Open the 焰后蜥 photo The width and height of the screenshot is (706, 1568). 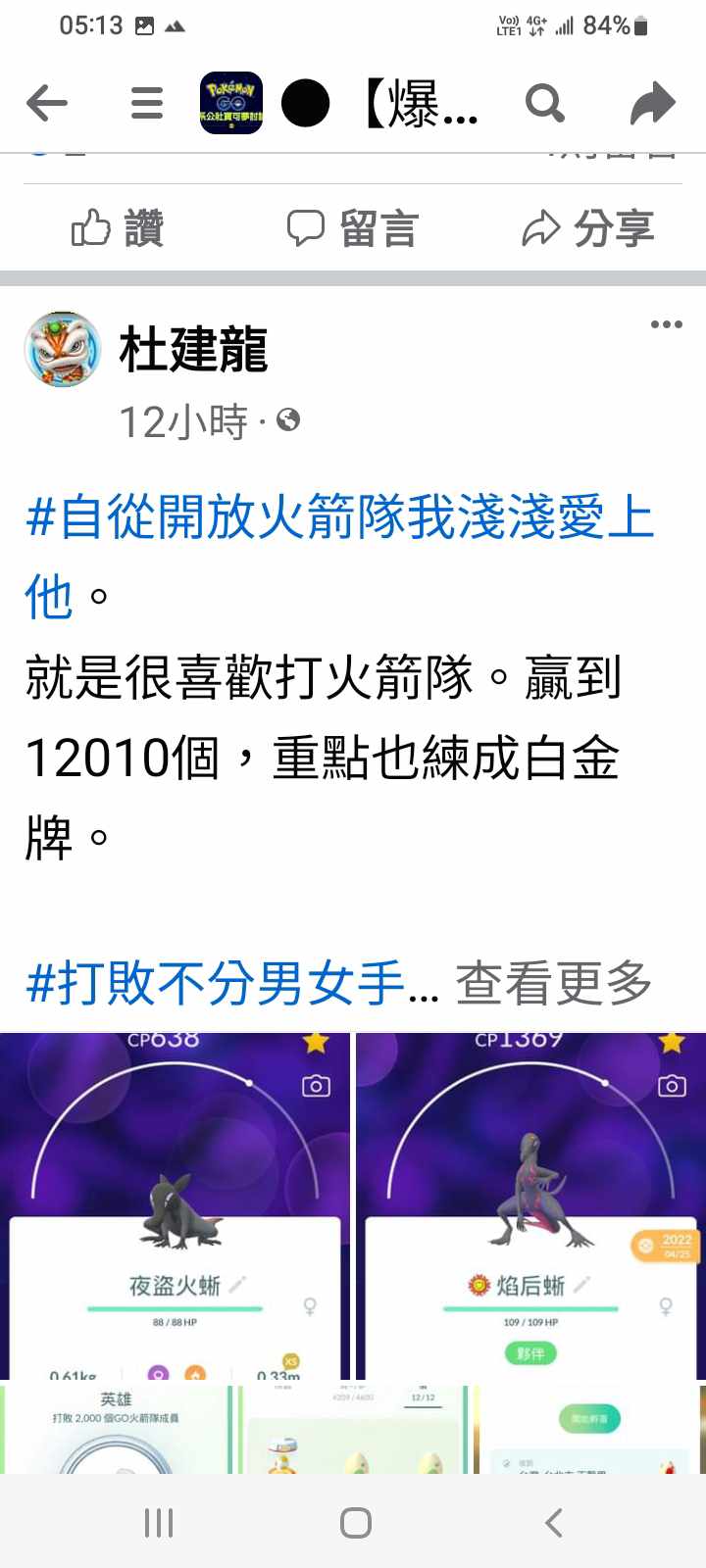[530, 1205]
